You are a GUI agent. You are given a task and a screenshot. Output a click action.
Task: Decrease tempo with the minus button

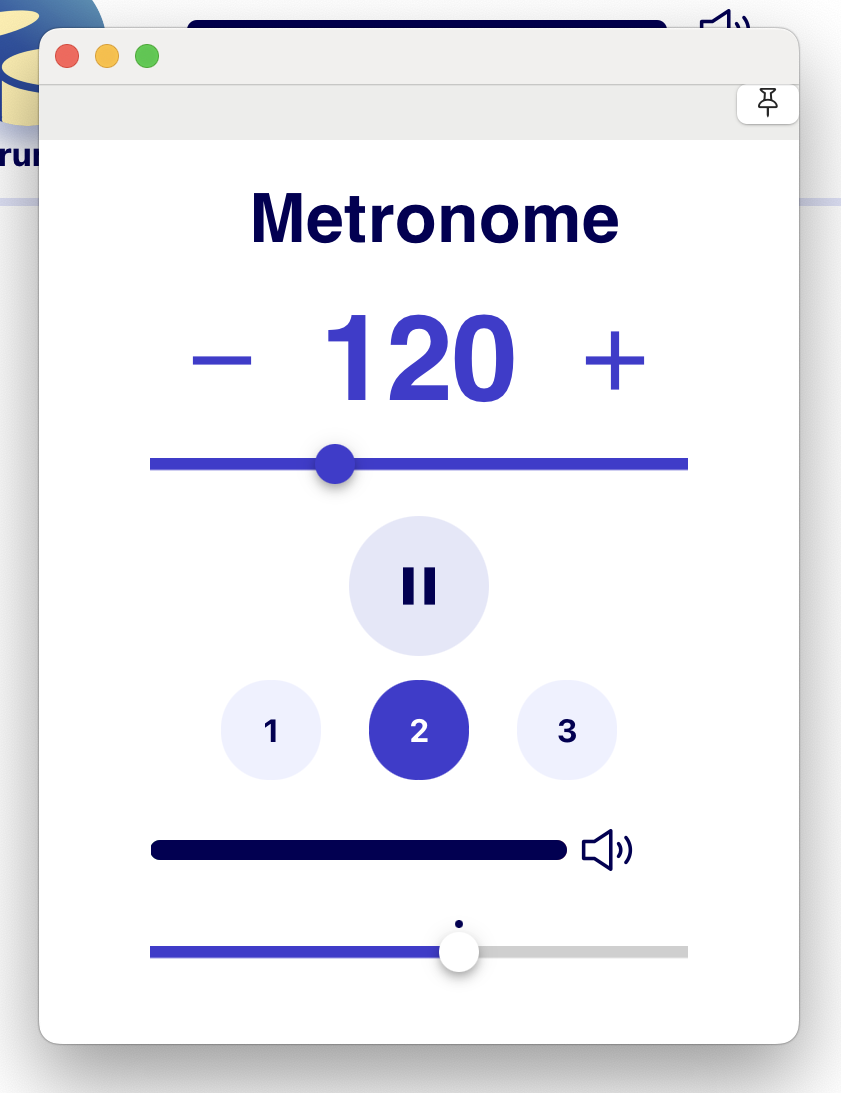pos(221,361)
